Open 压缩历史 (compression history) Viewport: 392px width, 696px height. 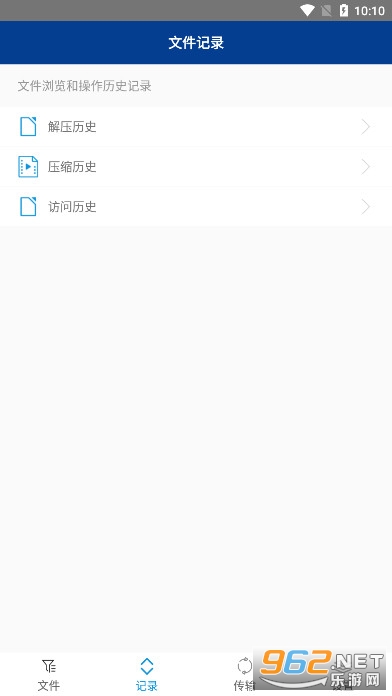coord(196,167)
